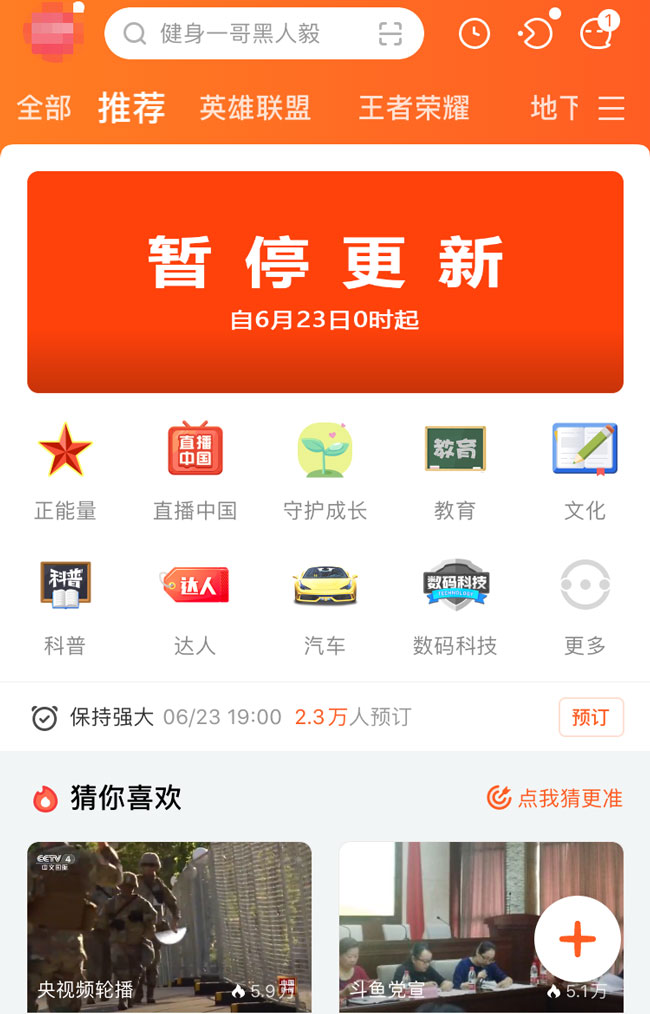Open the fish game icon in the top bar
Viewport: 650px width, 1014px height.
pos(536,34)
